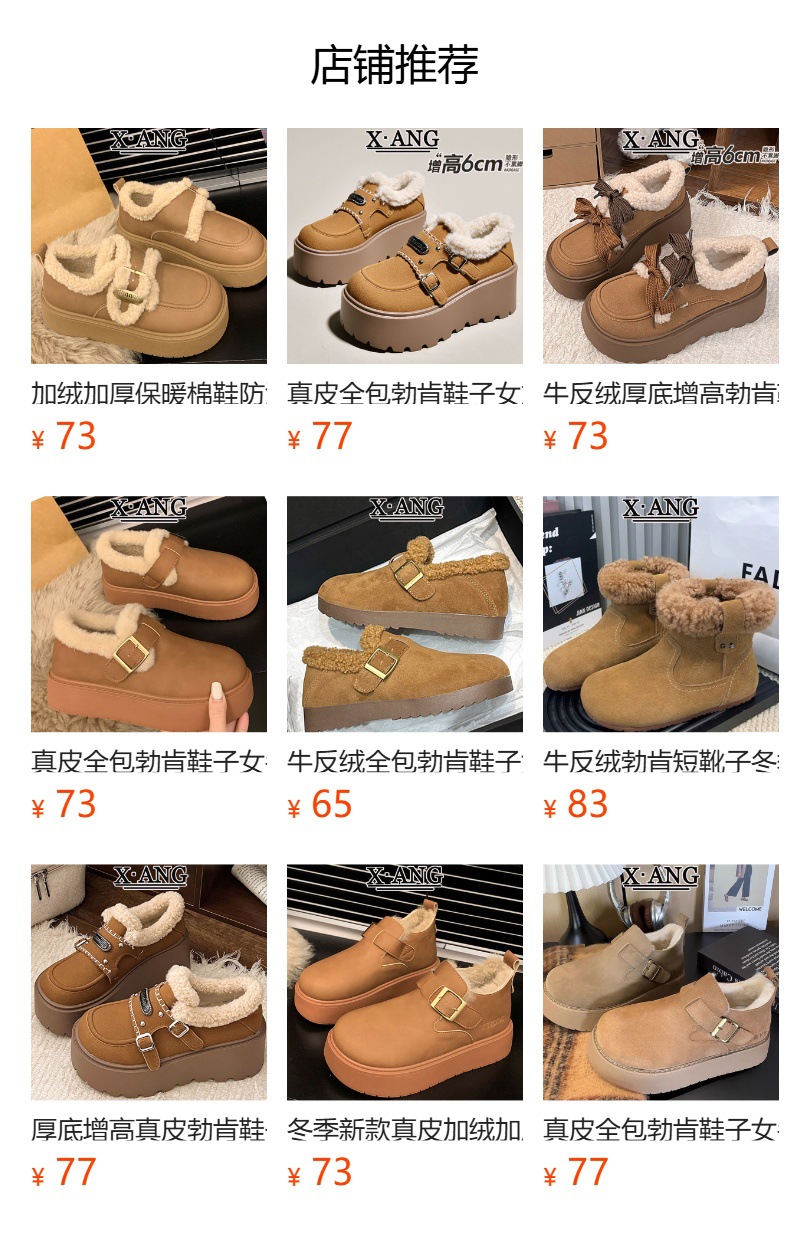Tap the 冬季新款真皮加绒 shoe card
Viewport: 790px width, 1234px height.
(x=405, y=1028)
